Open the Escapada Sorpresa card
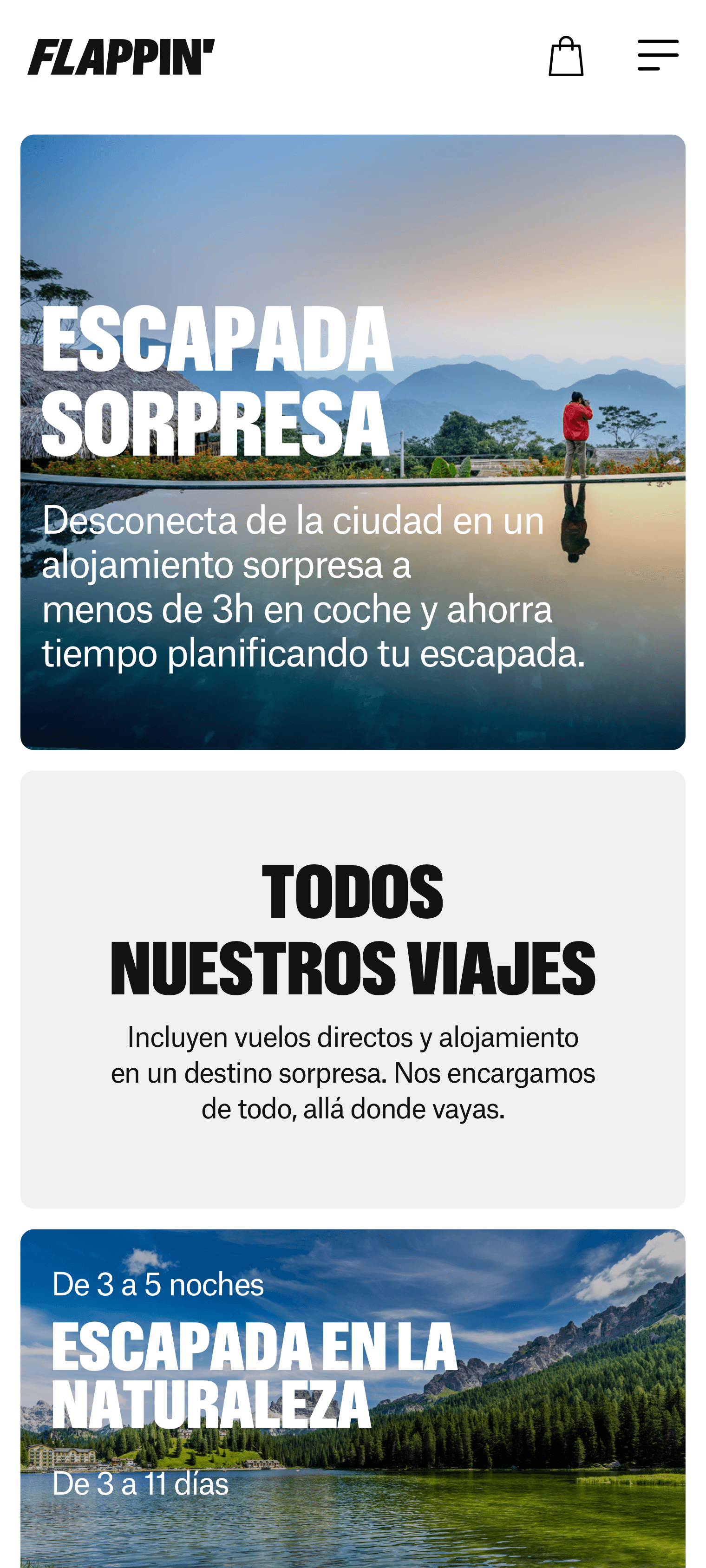 point(353,441)
